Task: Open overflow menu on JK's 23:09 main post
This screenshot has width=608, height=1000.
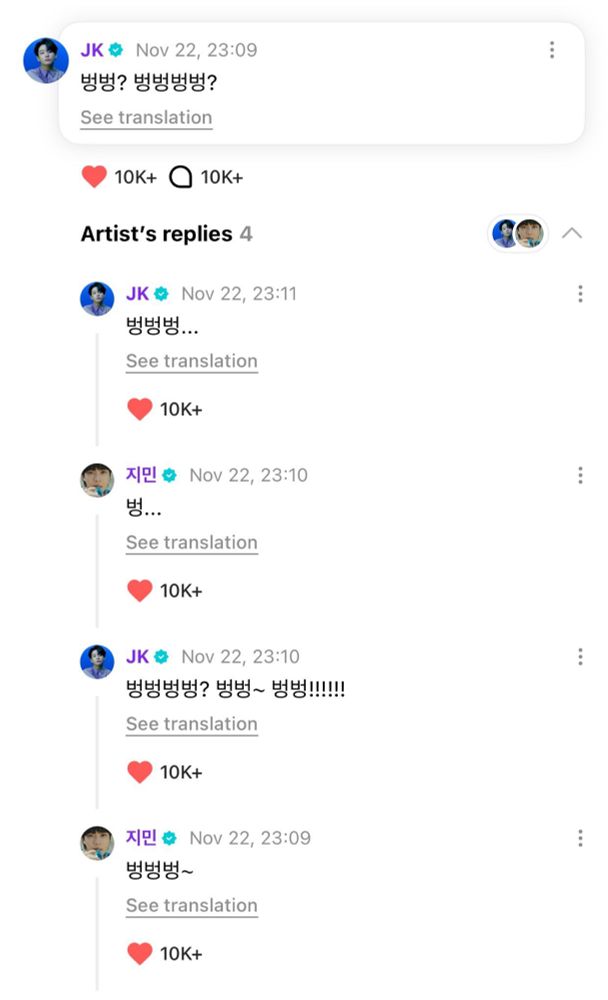Action: coord(552,50)
